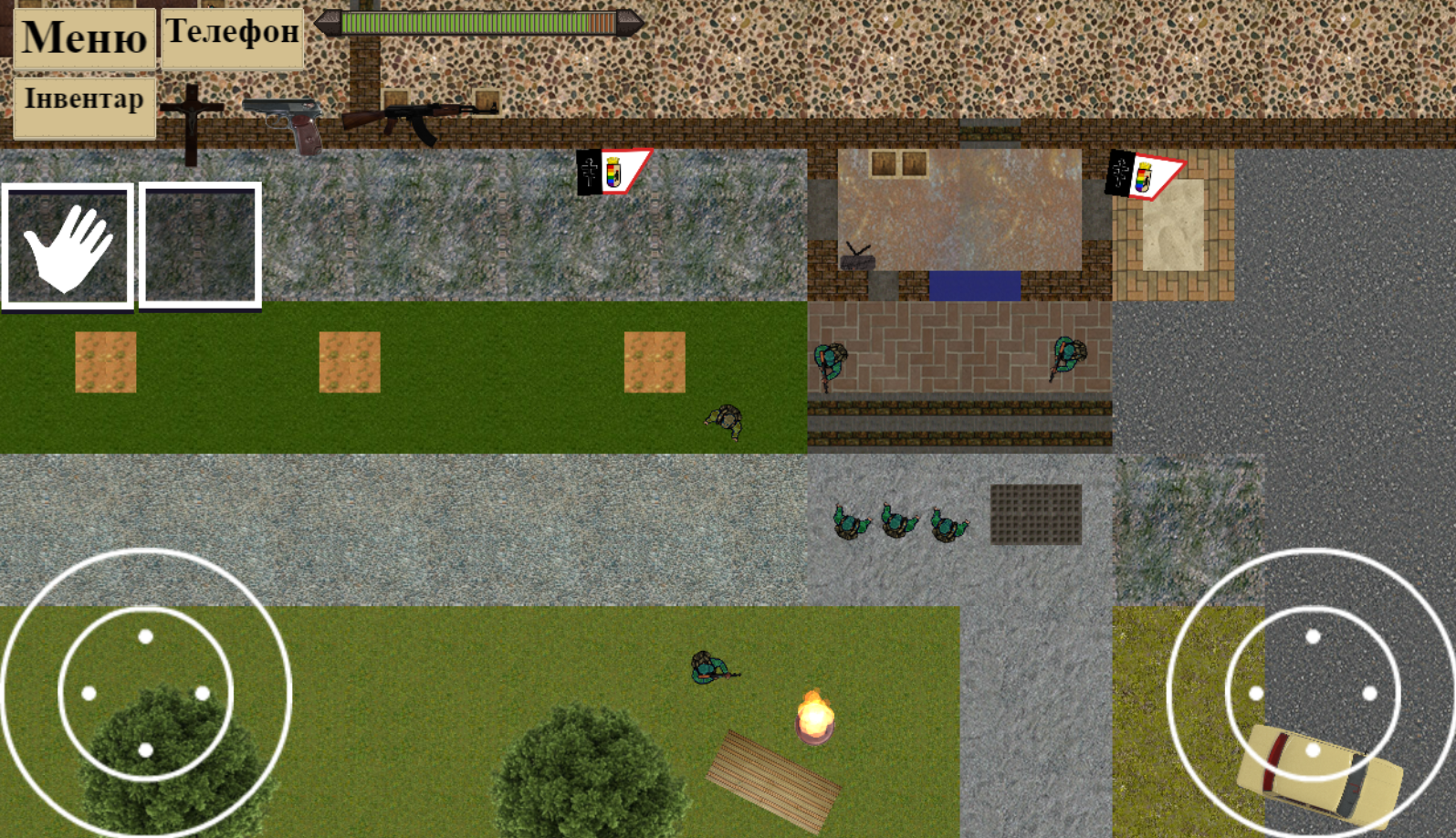Screen dimensions: 1456x838
Task: Tap the left dot of the right joystick
Action: click(1256, 694)
